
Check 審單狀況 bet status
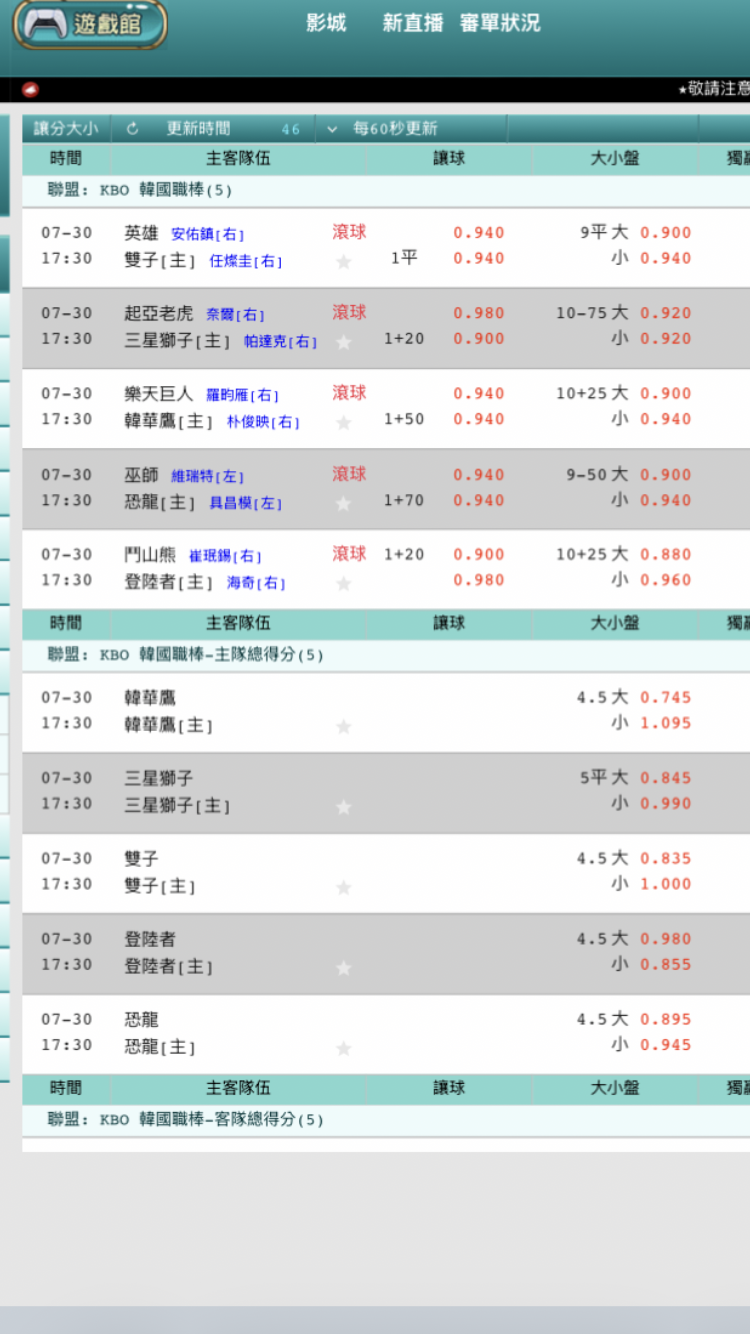point(500,23)
